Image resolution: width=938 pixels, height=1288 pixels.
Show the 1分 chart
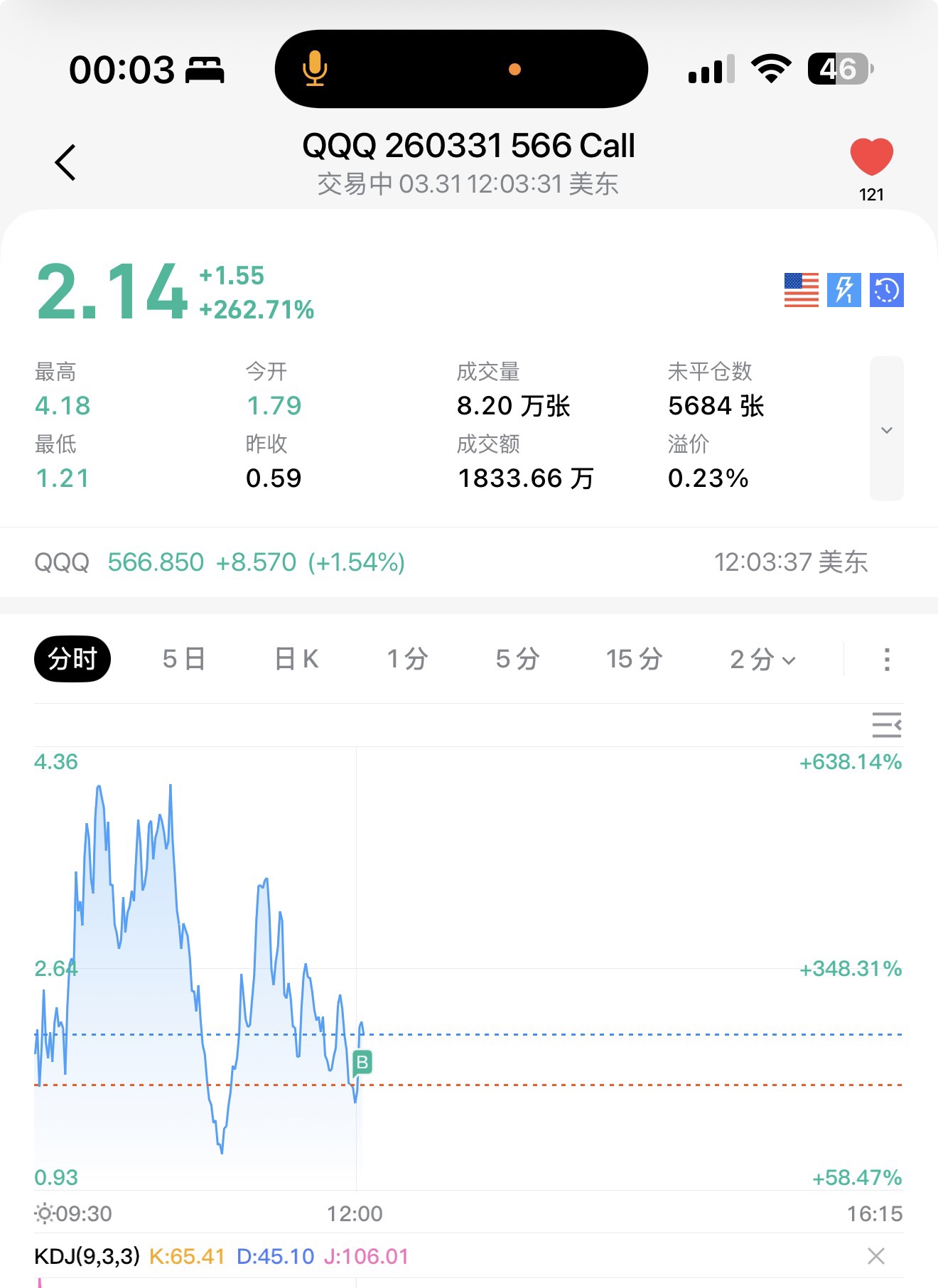tap(407, 659)
